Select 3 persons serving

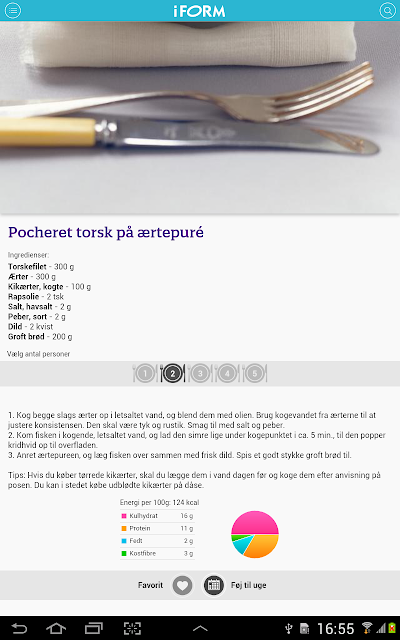coord(200,373)
